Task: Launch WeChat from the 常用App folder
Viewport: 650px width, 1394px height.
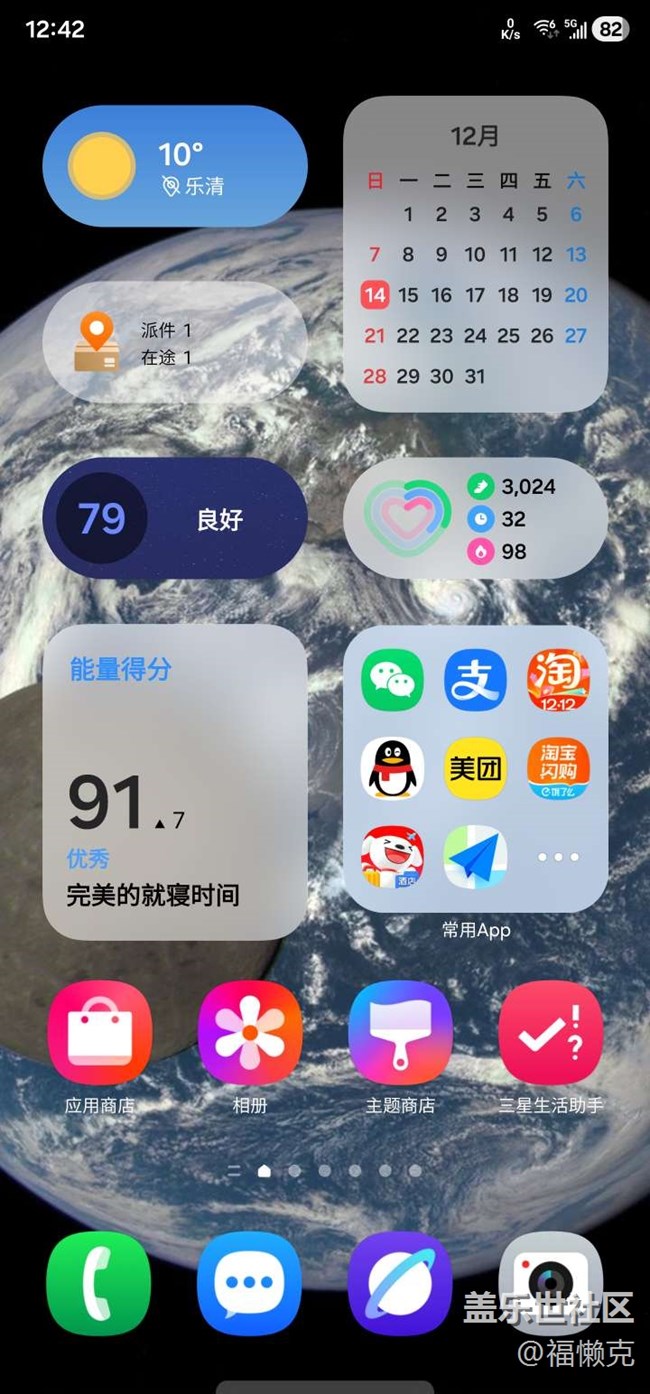Action: click(392, 681)
